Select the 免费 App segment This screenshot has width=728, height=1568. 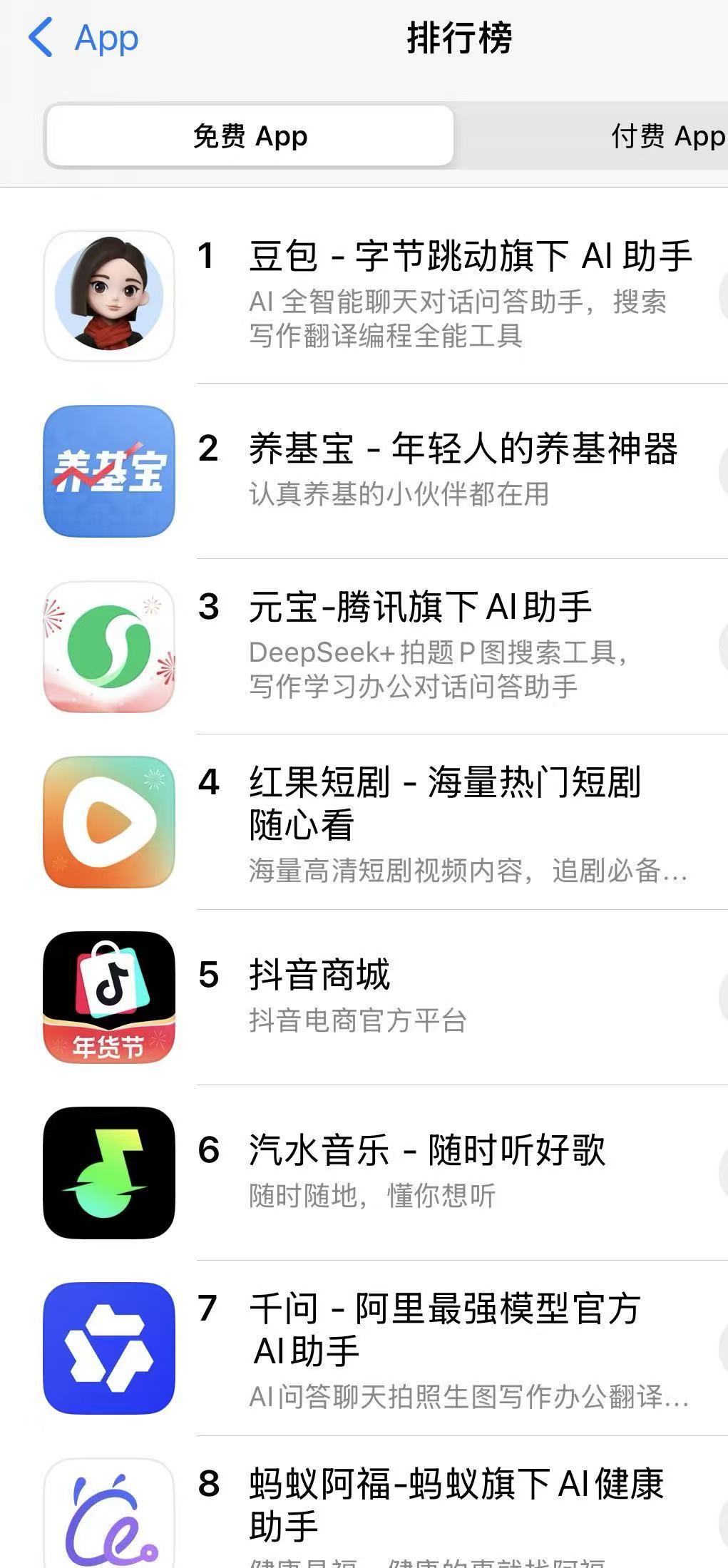(250, 136)
